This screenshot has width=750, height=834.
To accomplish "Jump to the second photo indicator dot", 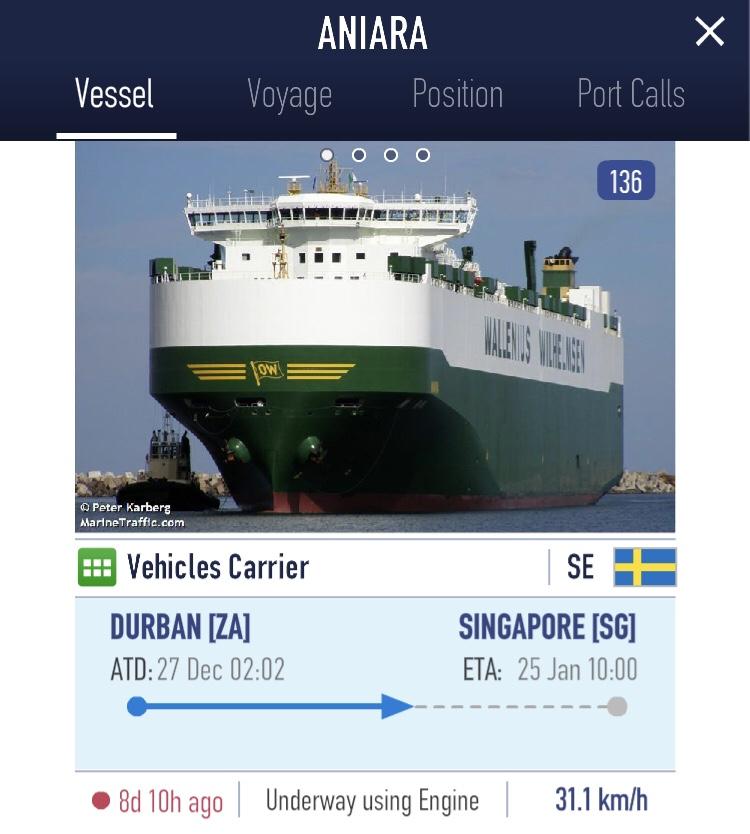I will 359,155.
